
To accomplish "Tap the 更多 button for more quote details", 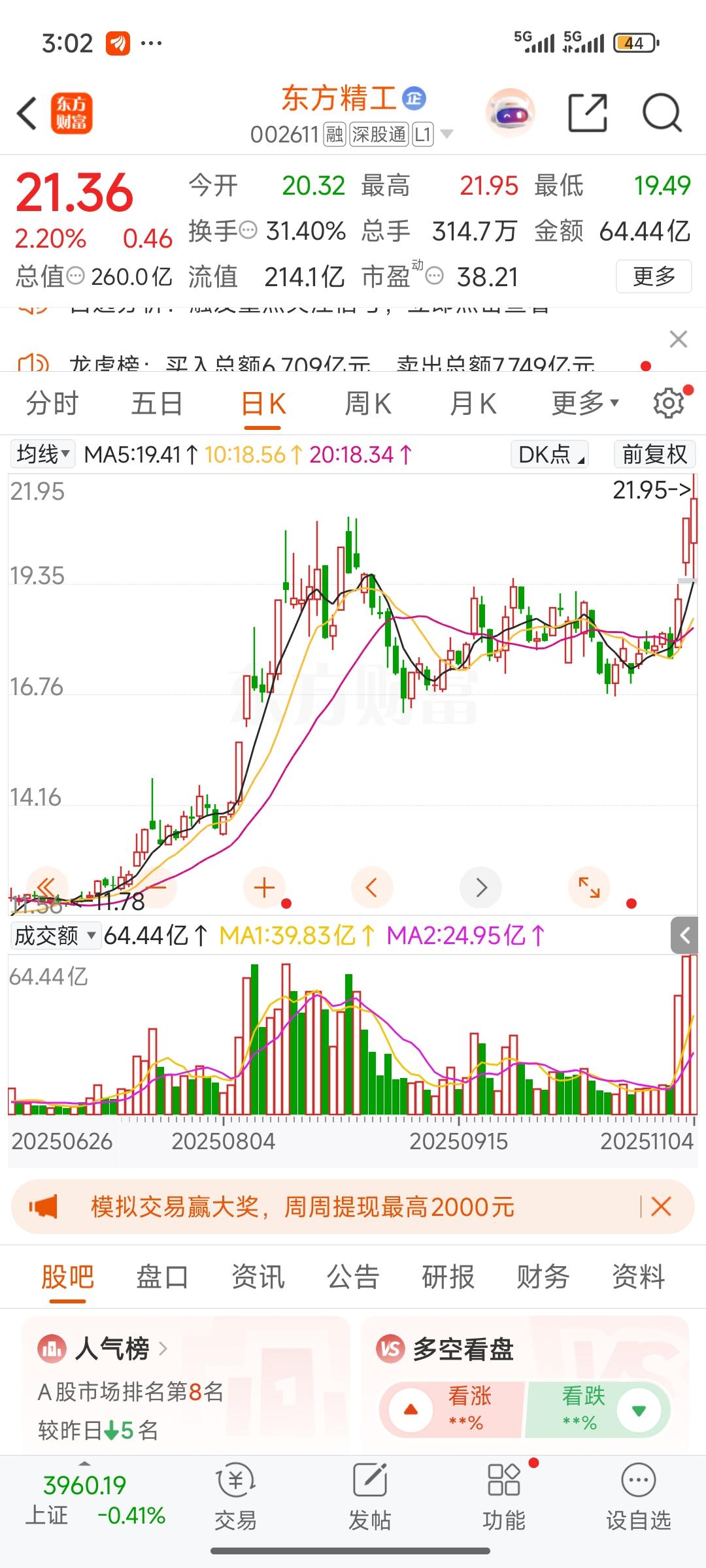I will (654, 276).
